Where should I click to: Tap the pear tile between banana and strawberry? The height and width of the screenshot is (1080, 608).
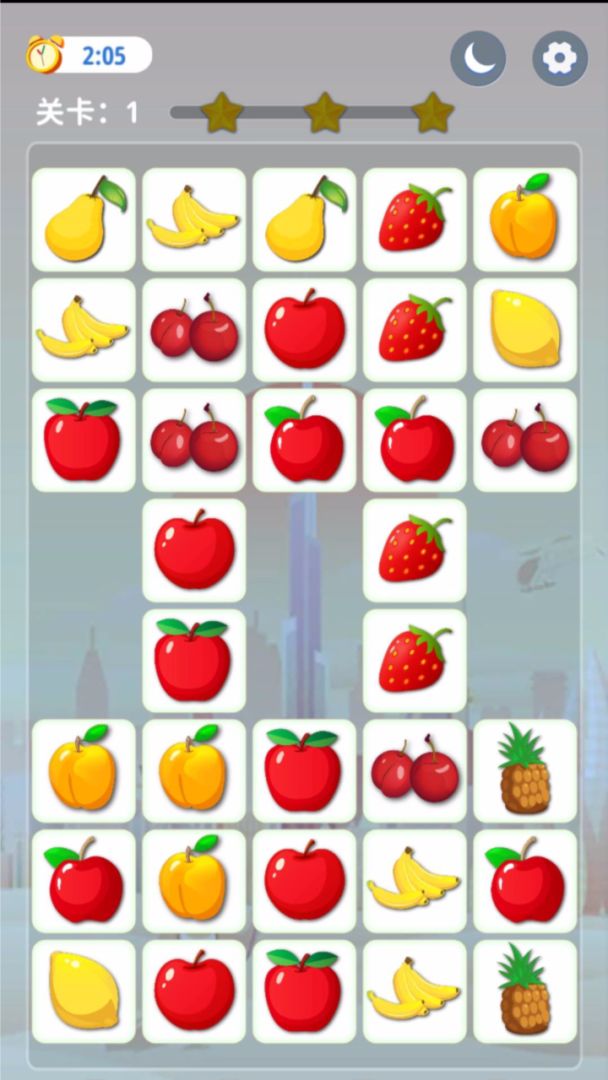pyautogui.click(x=304, y=220)
